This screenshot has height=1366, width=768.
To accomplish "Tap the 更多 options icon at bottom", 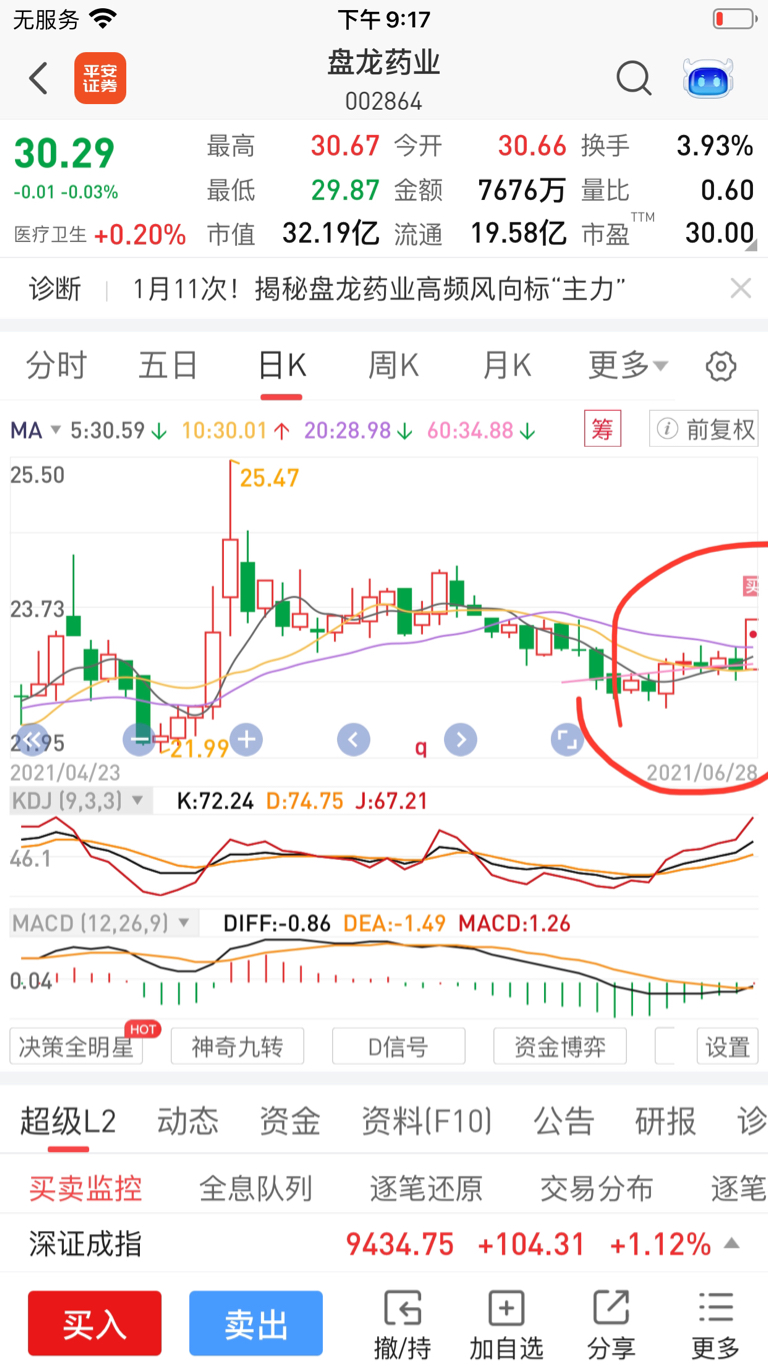I will click(714, 1320).
